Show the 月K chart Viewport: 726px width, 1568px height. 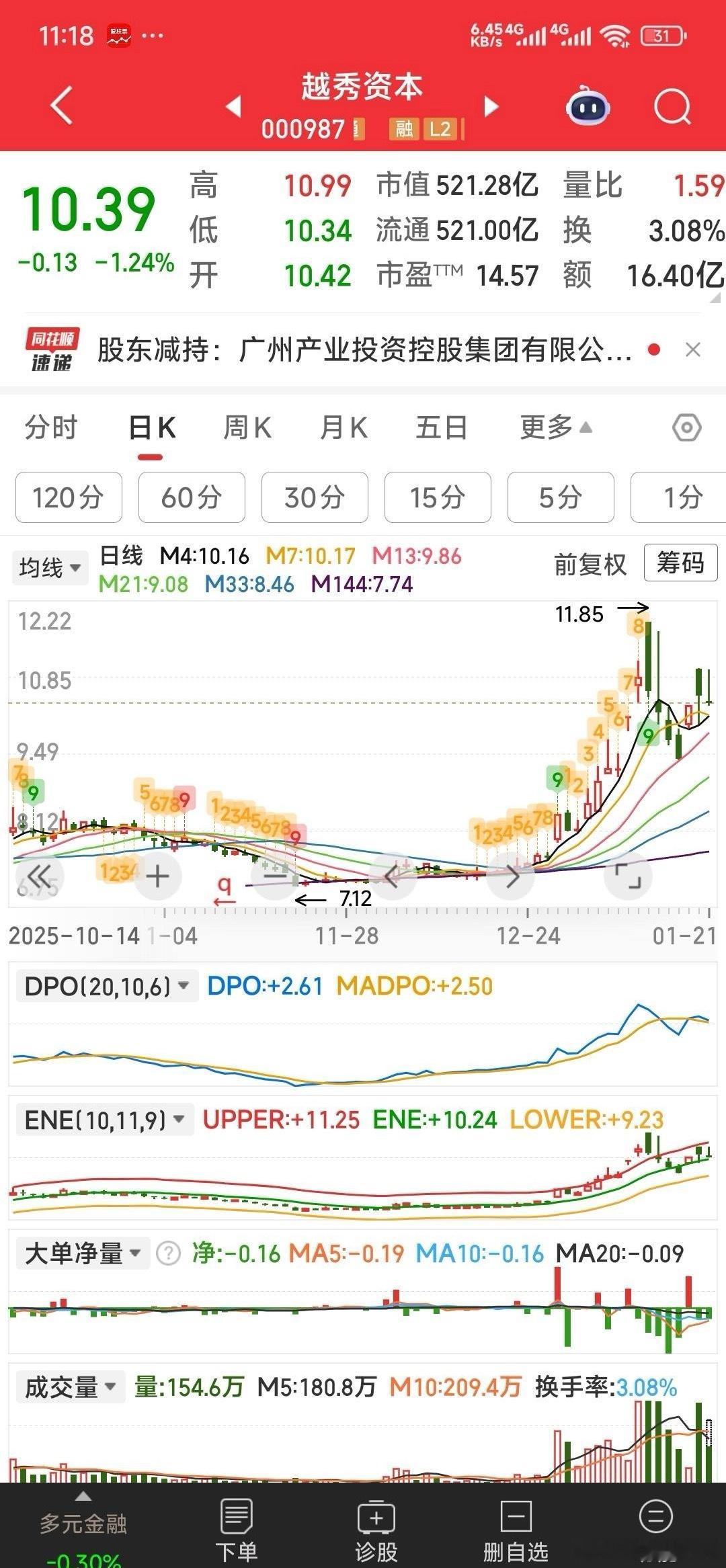point(344,428)
